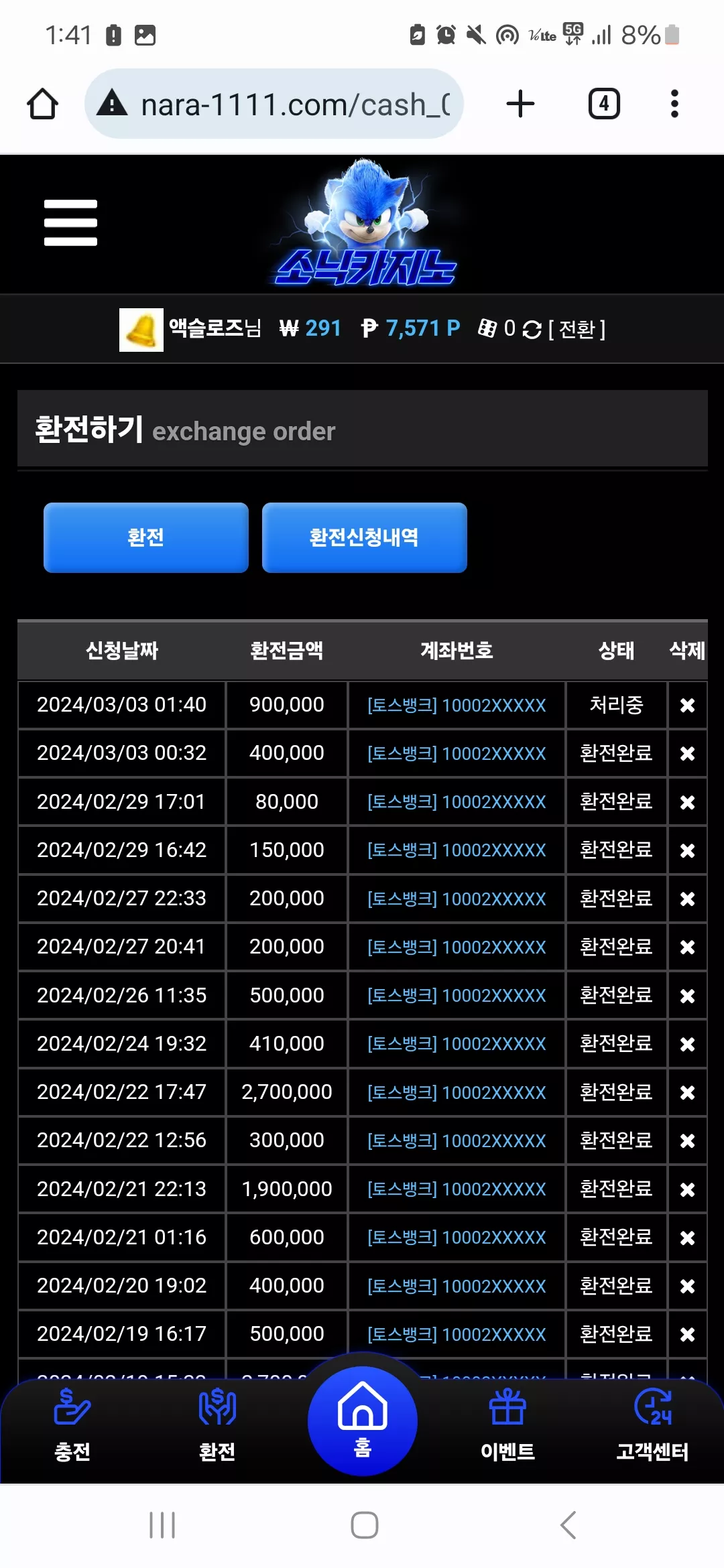
Task: Delete the 2024/03/03 01:40 request
Action: click(687, 705)
